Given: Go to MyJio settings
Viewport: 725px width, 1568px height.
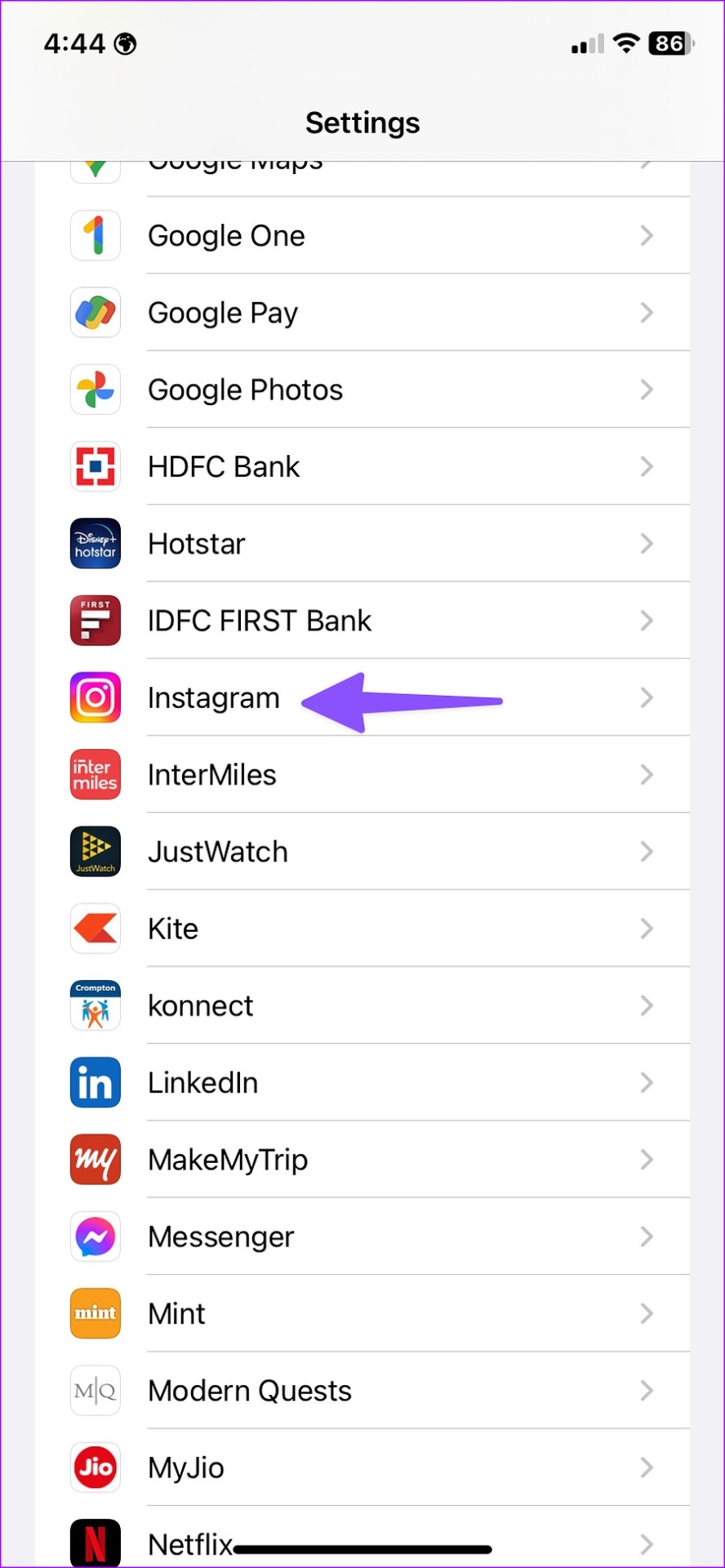Looking at the screenshot, I should point(362,1468).
